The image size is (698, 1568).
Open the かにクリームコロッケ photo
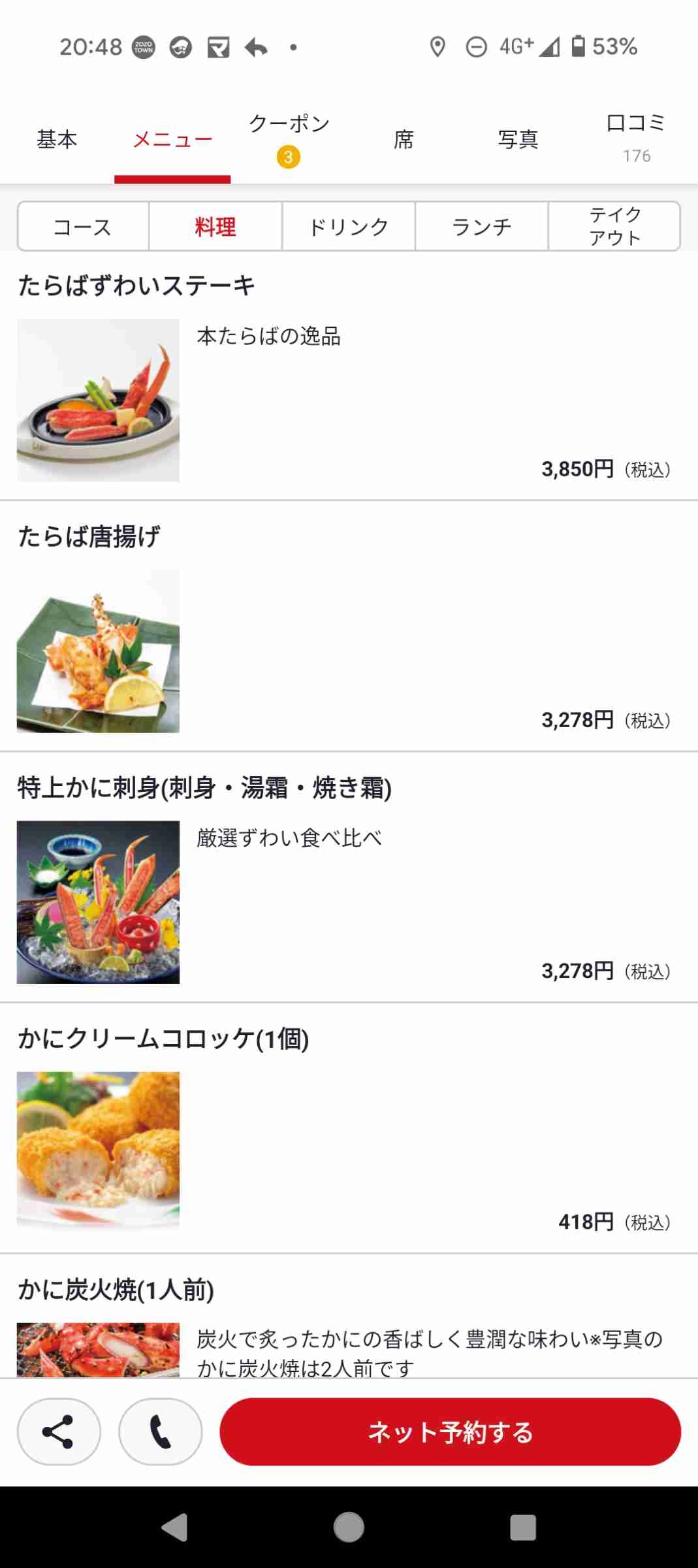pos(98,1151)
